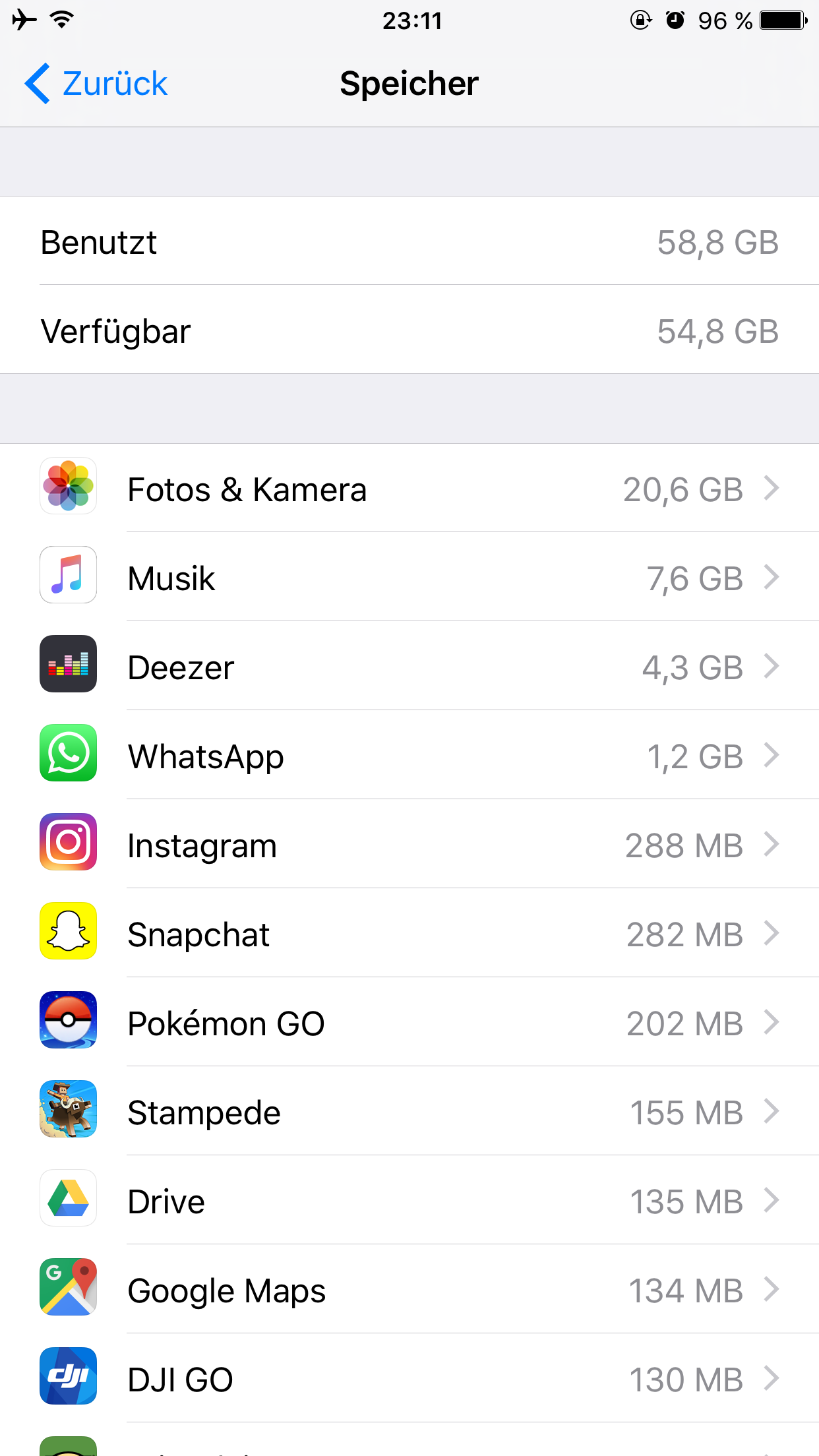Select the Instagram row

pos(409,844)
